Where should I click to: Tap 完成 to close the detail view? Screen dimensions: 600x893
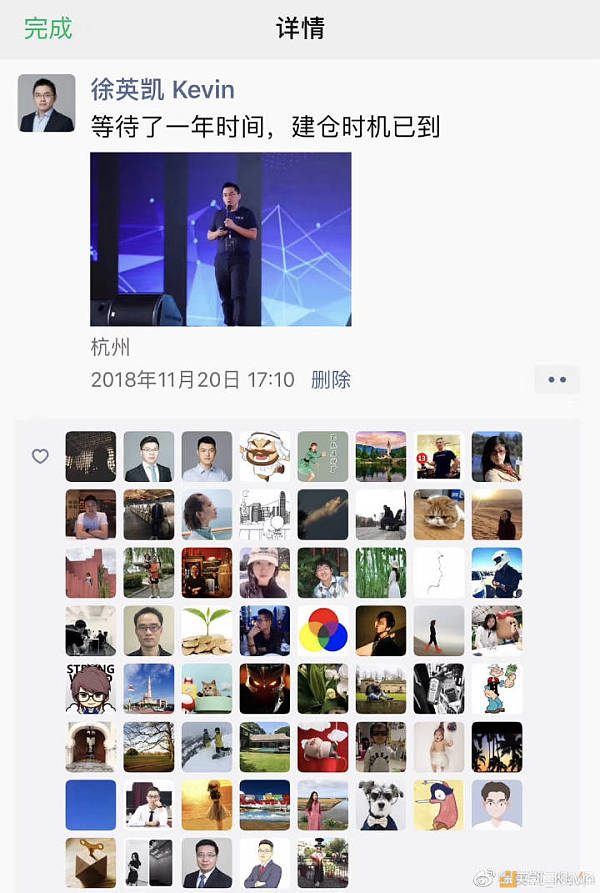pyautogui.click(x=48, y=28)
